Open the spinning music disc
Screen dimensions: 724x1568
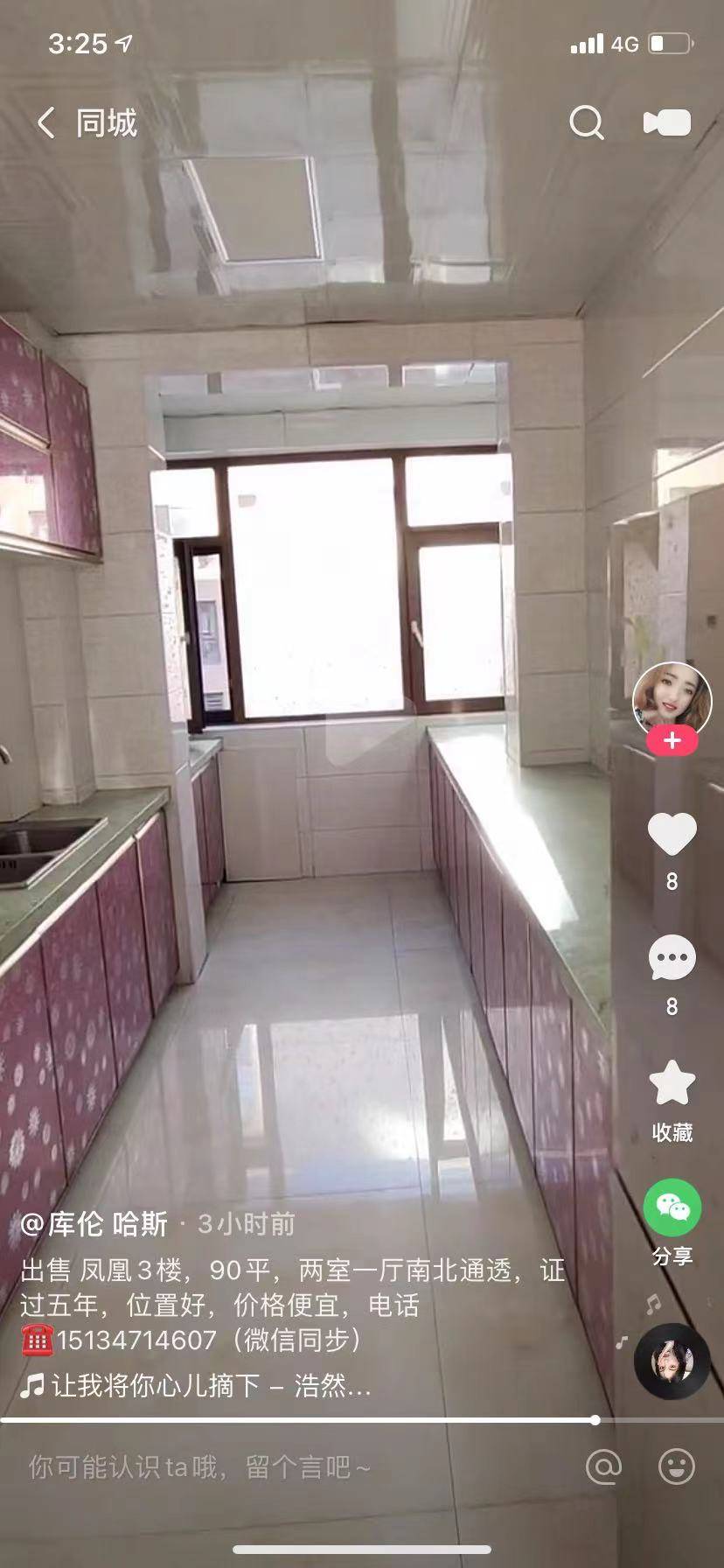click(x=672, y=1361)
